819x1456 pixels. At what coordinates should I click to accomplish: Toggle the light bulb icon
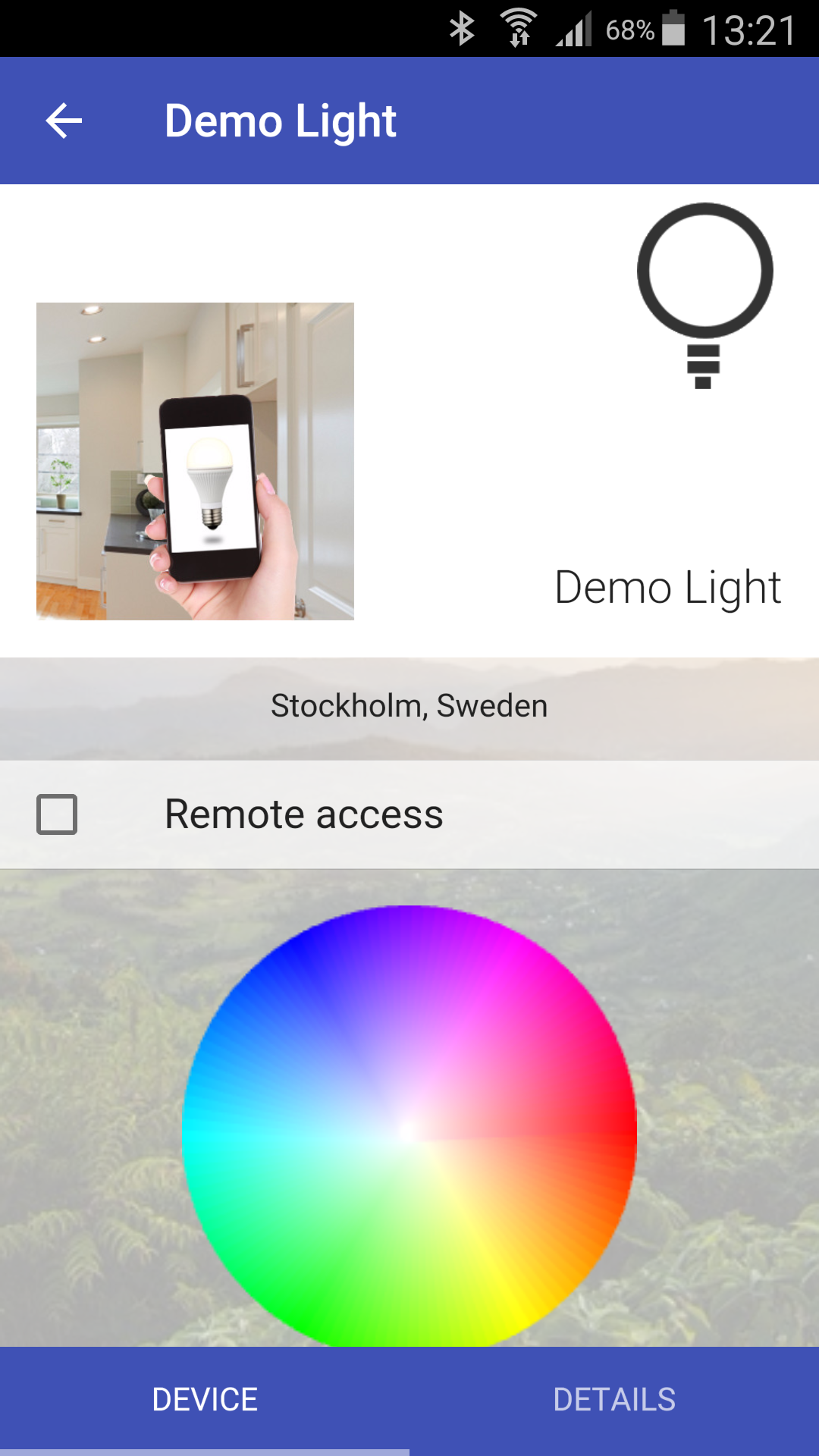[x=704, y=295]
